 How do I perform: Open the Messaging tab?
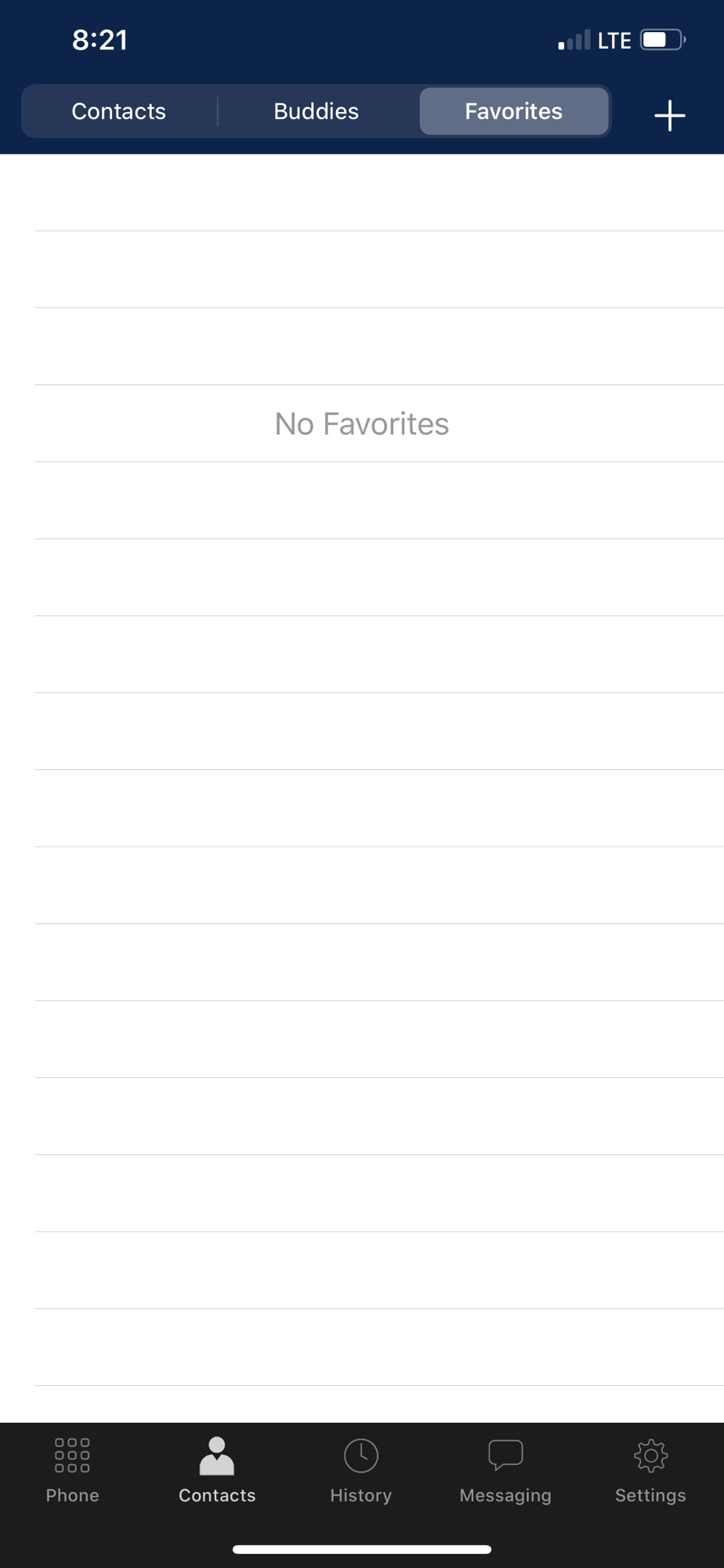tap(505, 1471)
